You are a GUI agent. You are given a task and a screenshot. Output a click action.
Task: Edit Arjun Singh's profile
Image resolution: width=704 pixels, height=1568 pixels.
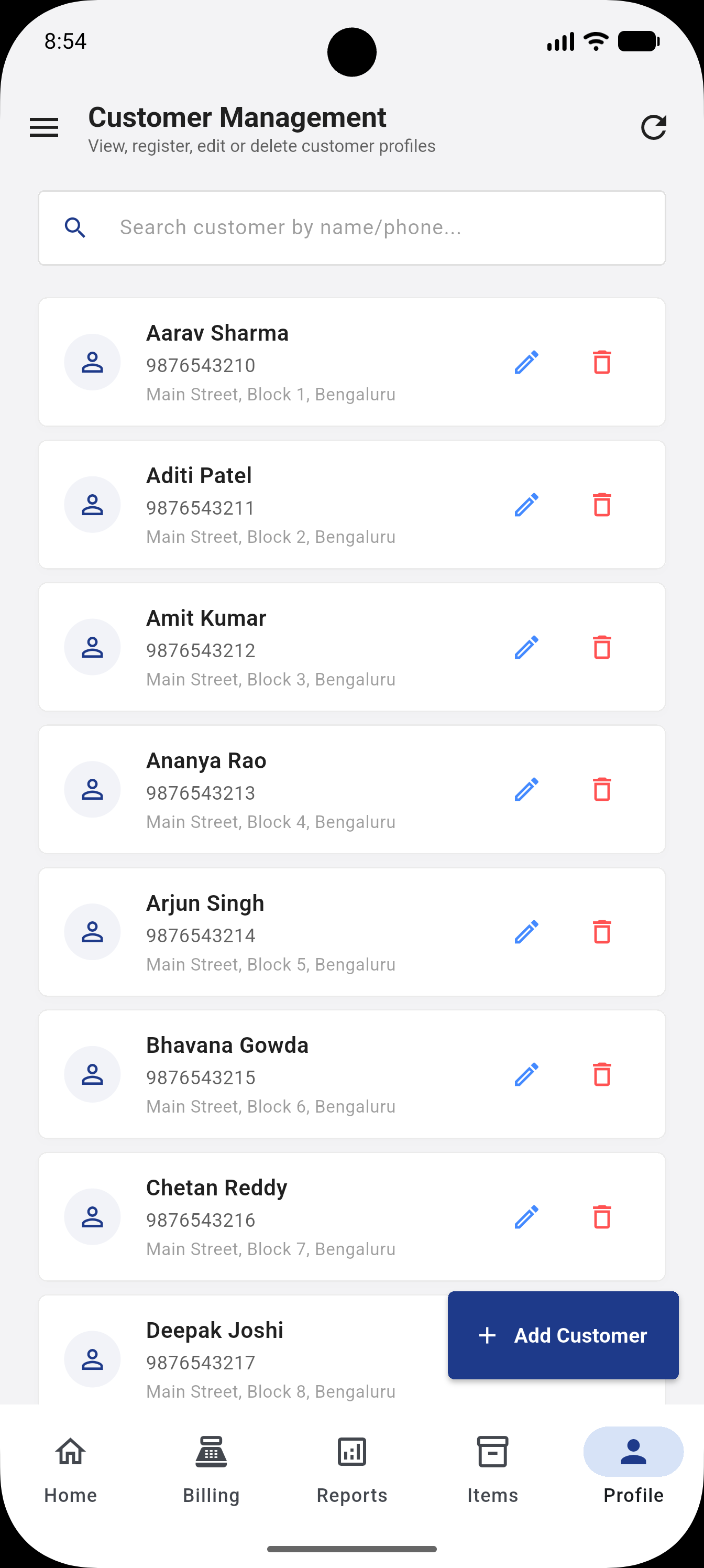coord(526,932)
